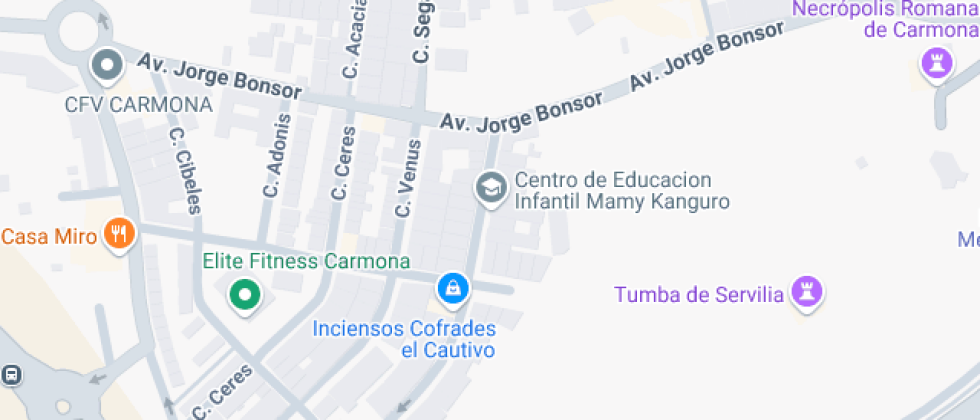
Task: Select Centro de Educacion Infantil Mamy Kanguro marker
Action: click(x=491, y=188)
